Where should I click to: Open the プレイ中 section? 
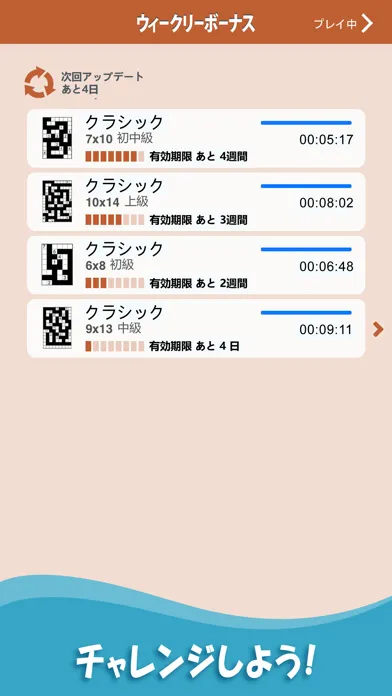[343, 24]
